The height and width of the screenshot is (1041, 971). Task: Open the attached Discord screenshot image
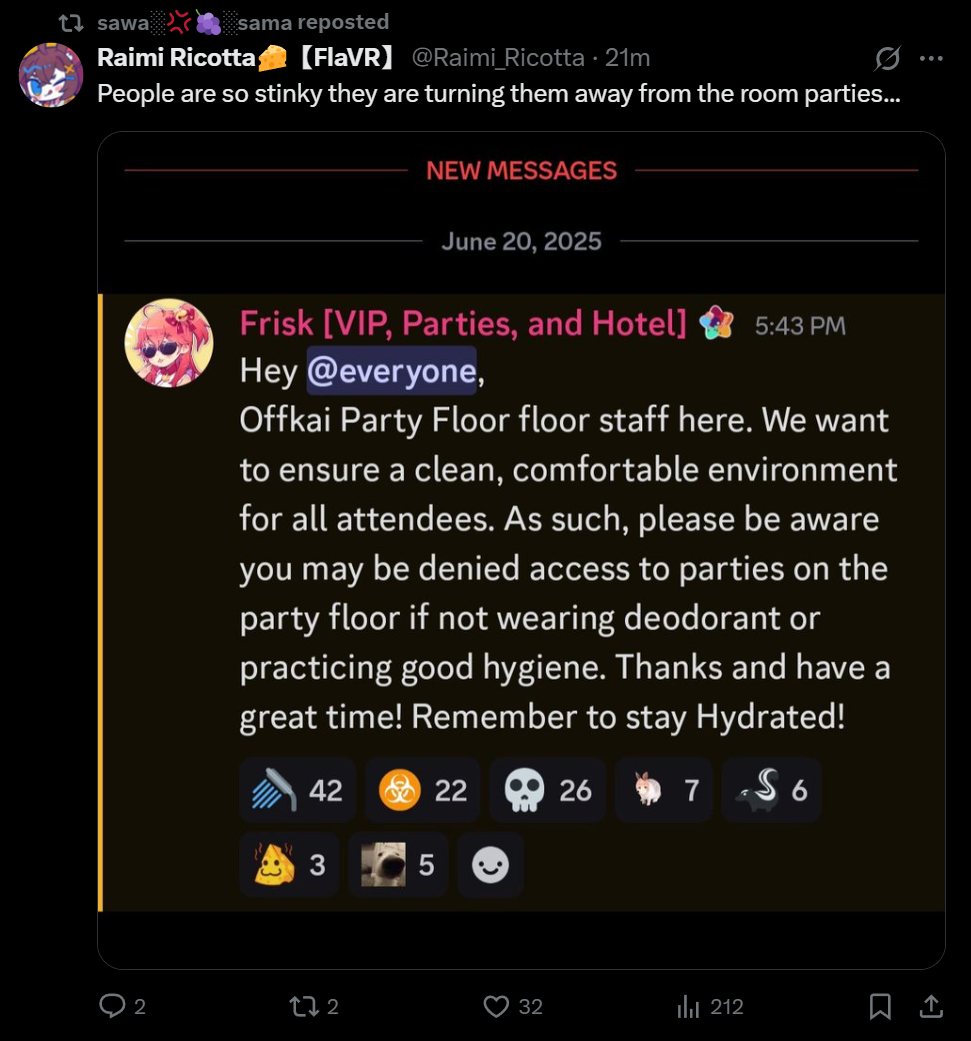pos(520,550)
